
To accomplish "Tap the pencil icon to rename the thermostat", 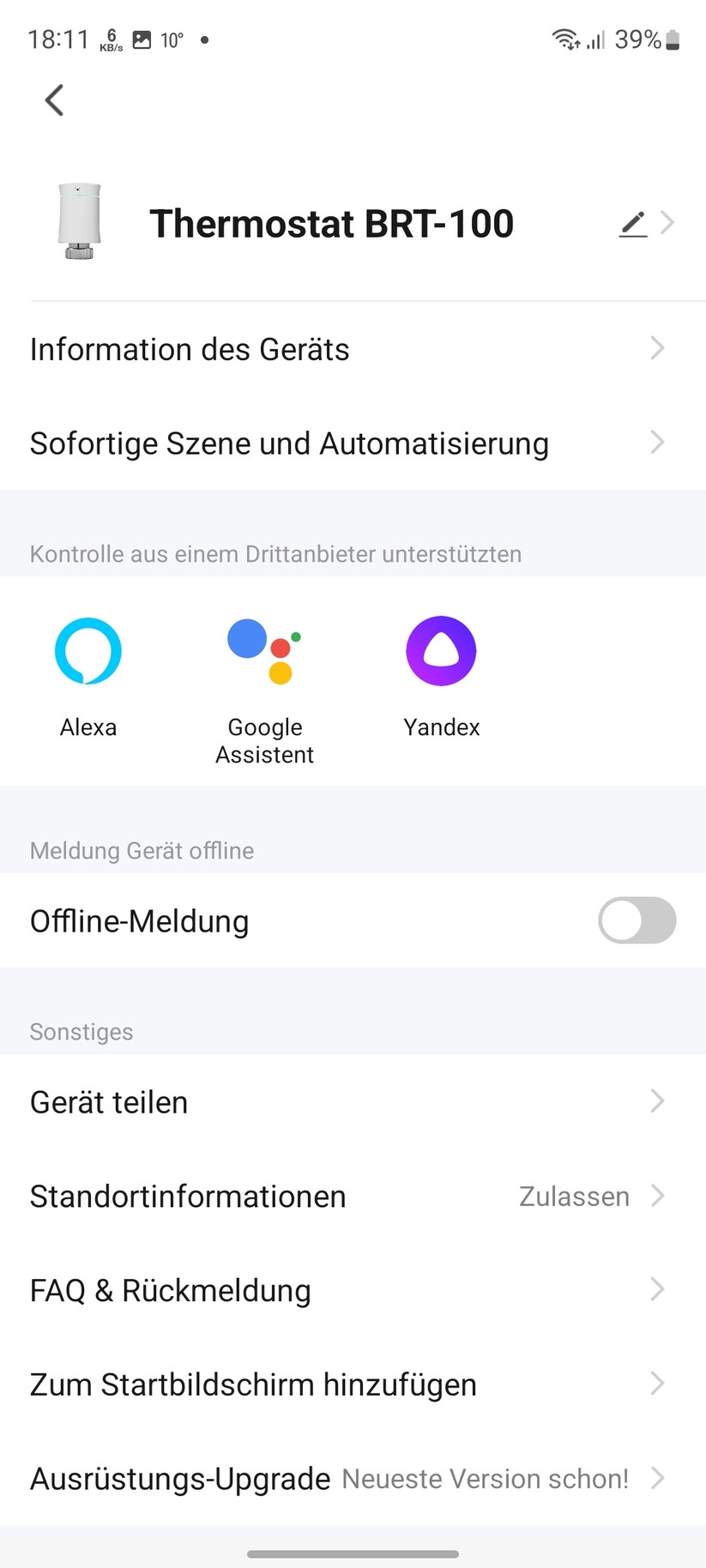I will point(632,222).
